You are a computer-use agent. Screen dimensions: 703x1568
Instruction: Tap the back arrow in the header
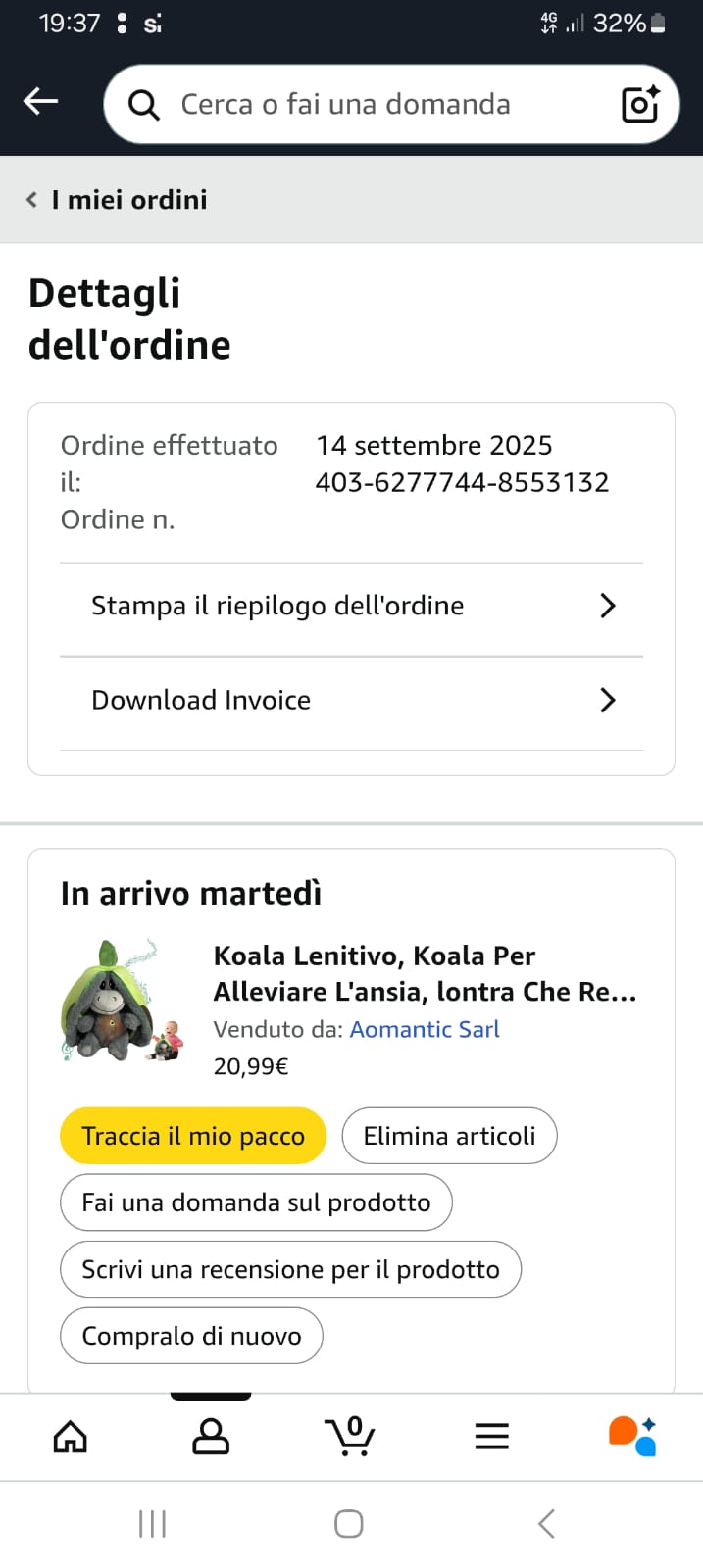coord(40,101)
